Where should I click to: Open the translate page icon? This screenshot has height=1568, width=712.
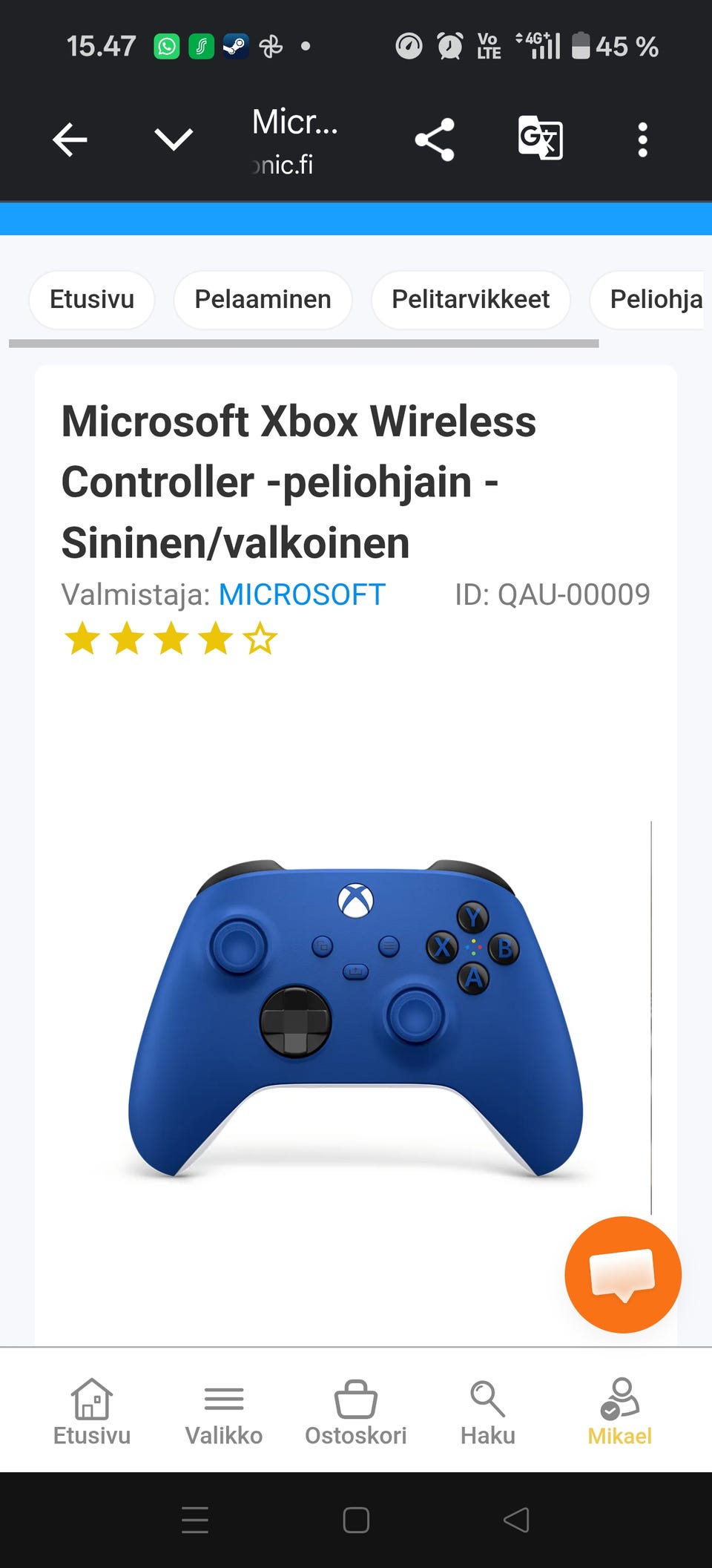(x=540, y=138)
